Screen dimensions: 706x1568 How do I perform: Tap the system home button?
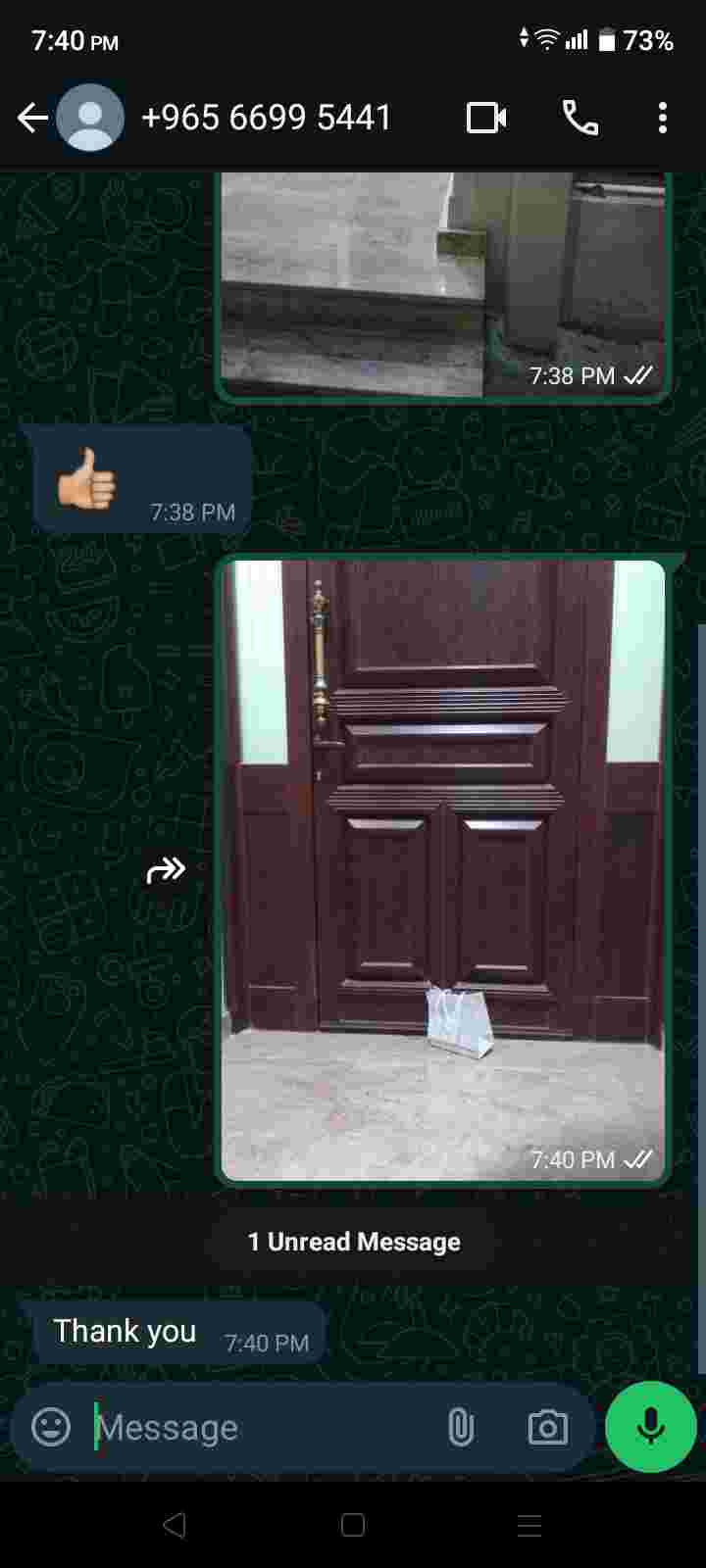(353, 1525)
